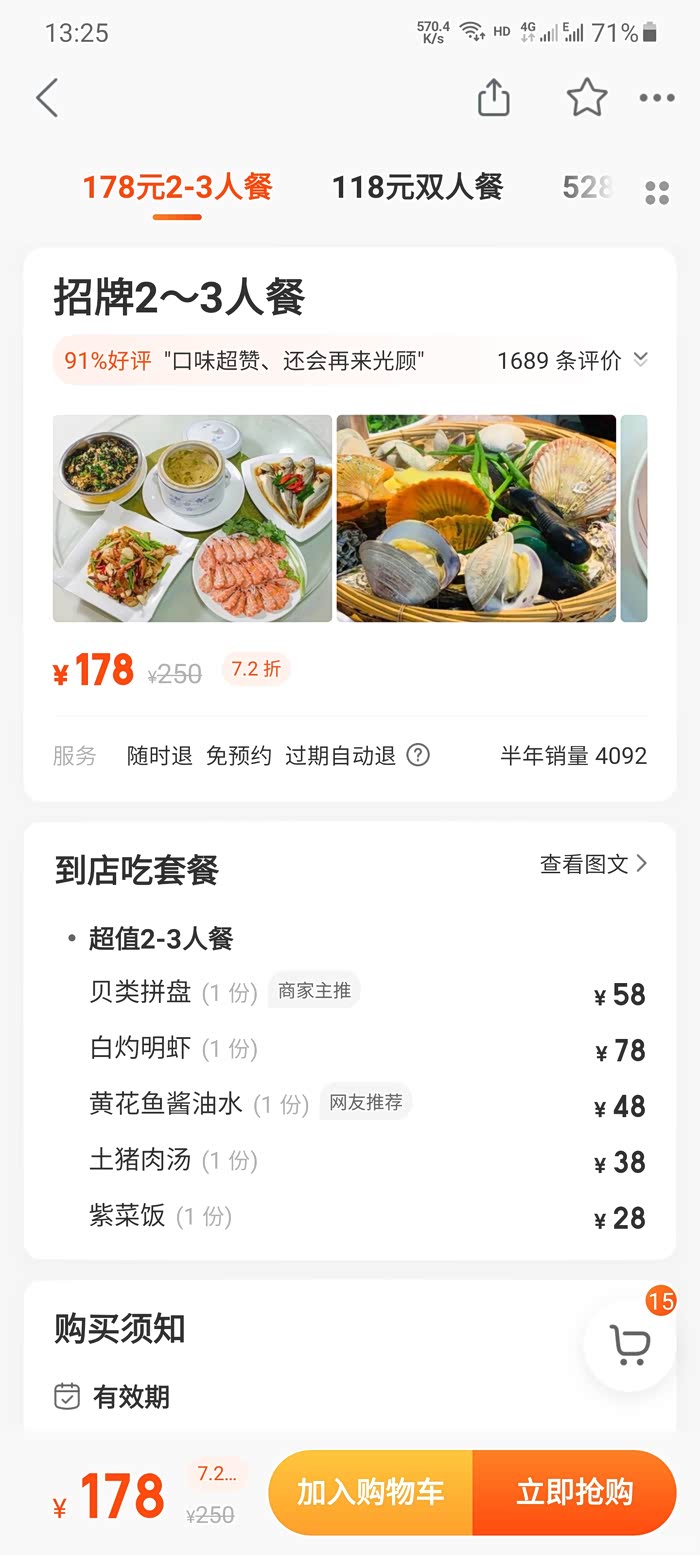View the shellfish basket photo
Viewport: 700px width, 1555px height.
pyautogui.click(x=476, y=518)
